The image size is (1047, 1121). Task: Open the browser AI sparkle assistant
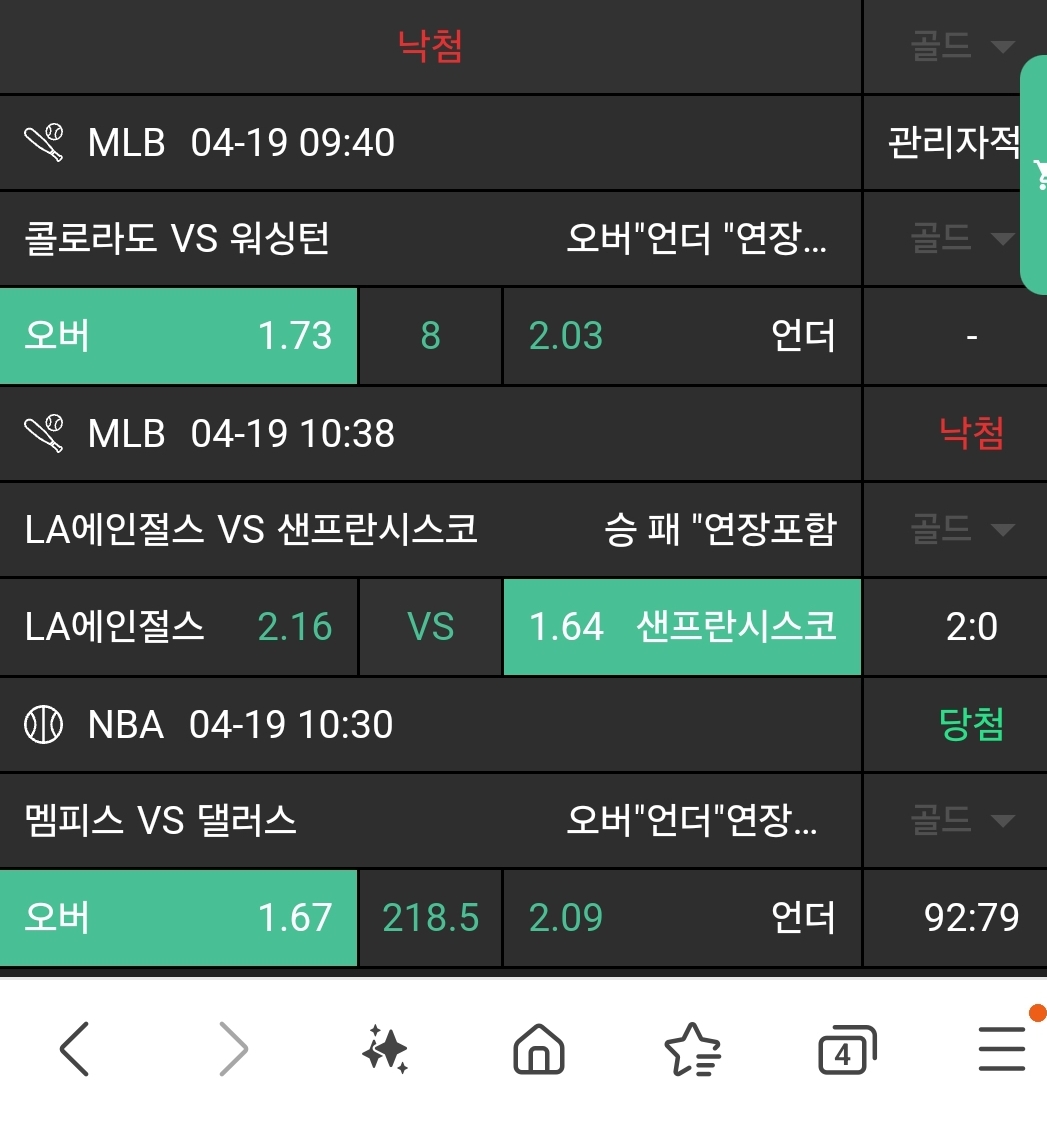coord(385,1049)
